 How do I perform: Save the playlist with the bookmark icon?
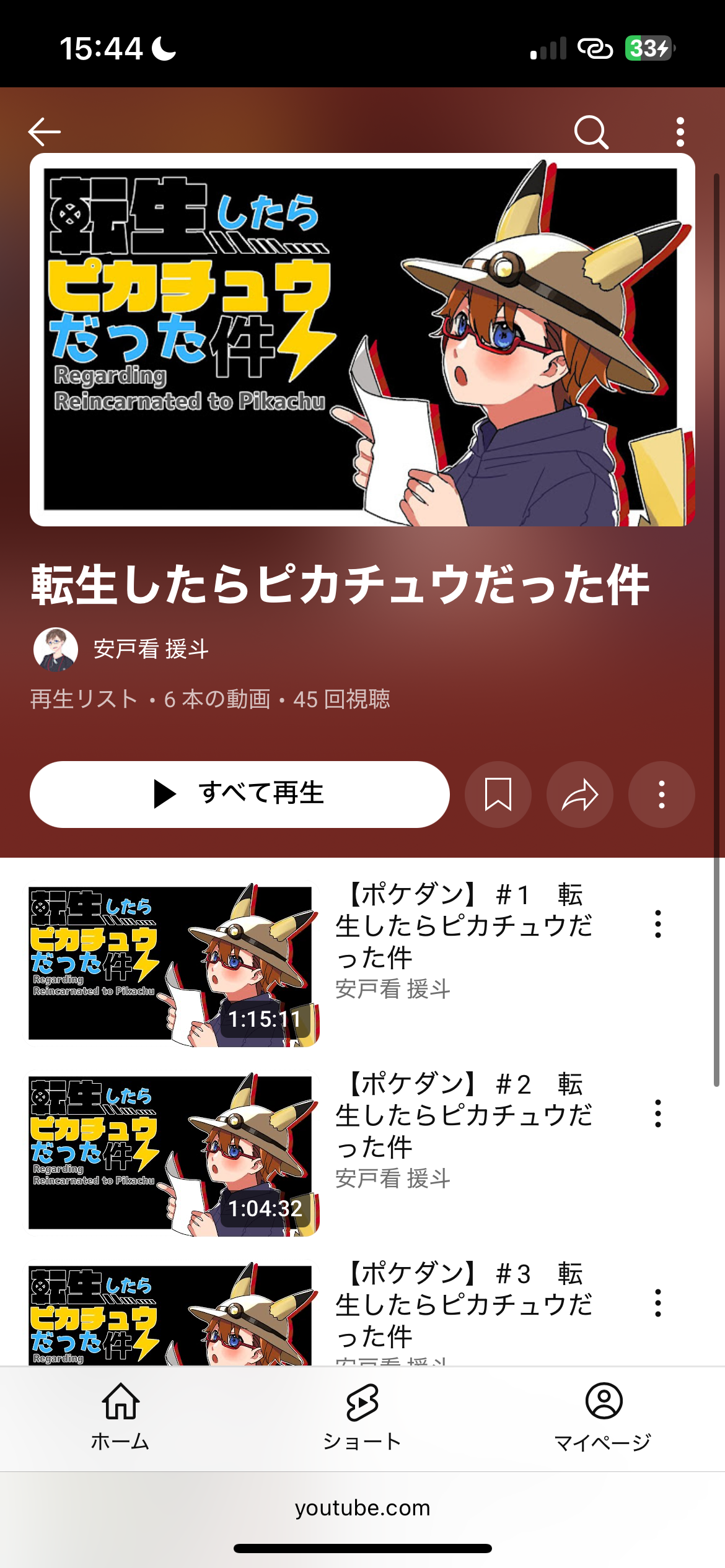[498, 794]
